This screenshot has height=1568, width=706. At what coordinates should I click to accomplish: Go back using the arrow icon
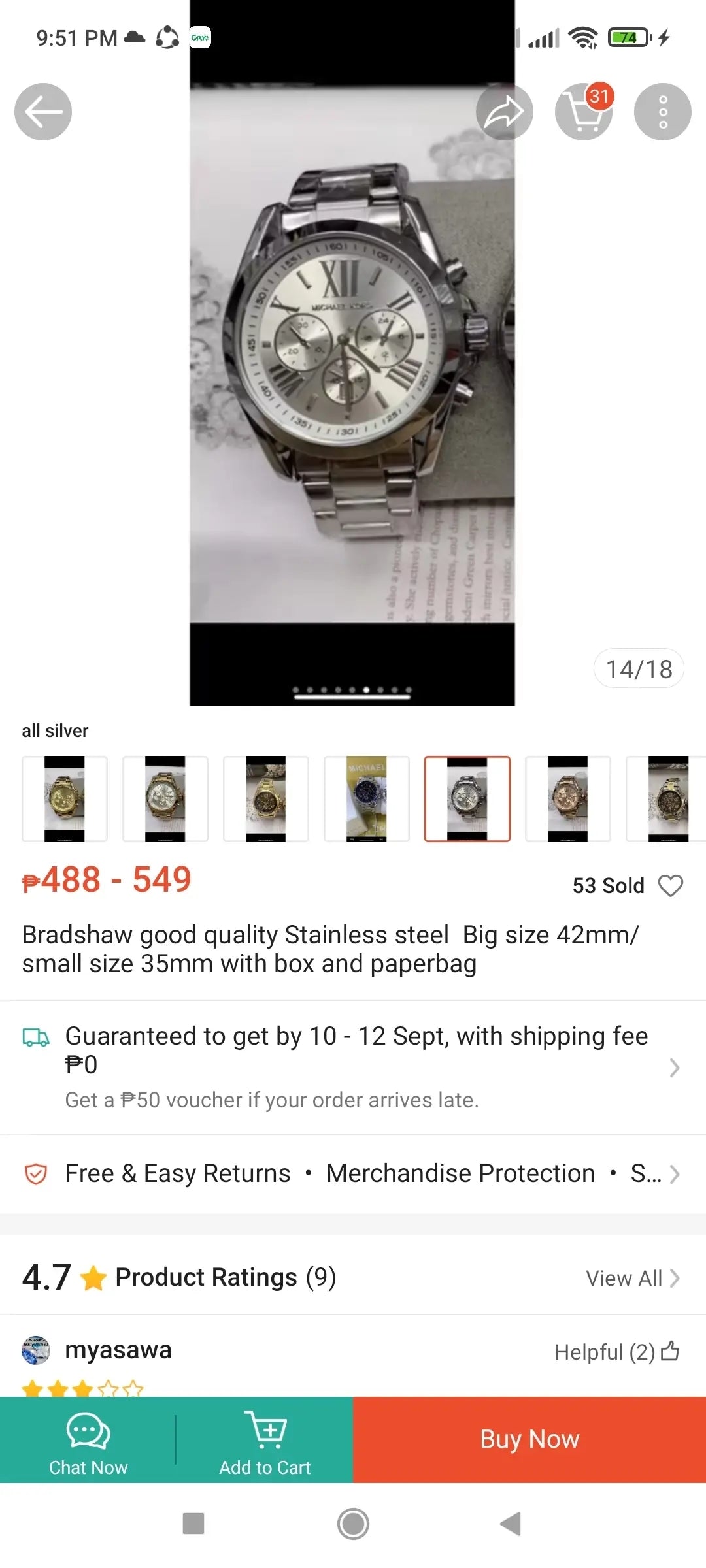tap(43, 112)
